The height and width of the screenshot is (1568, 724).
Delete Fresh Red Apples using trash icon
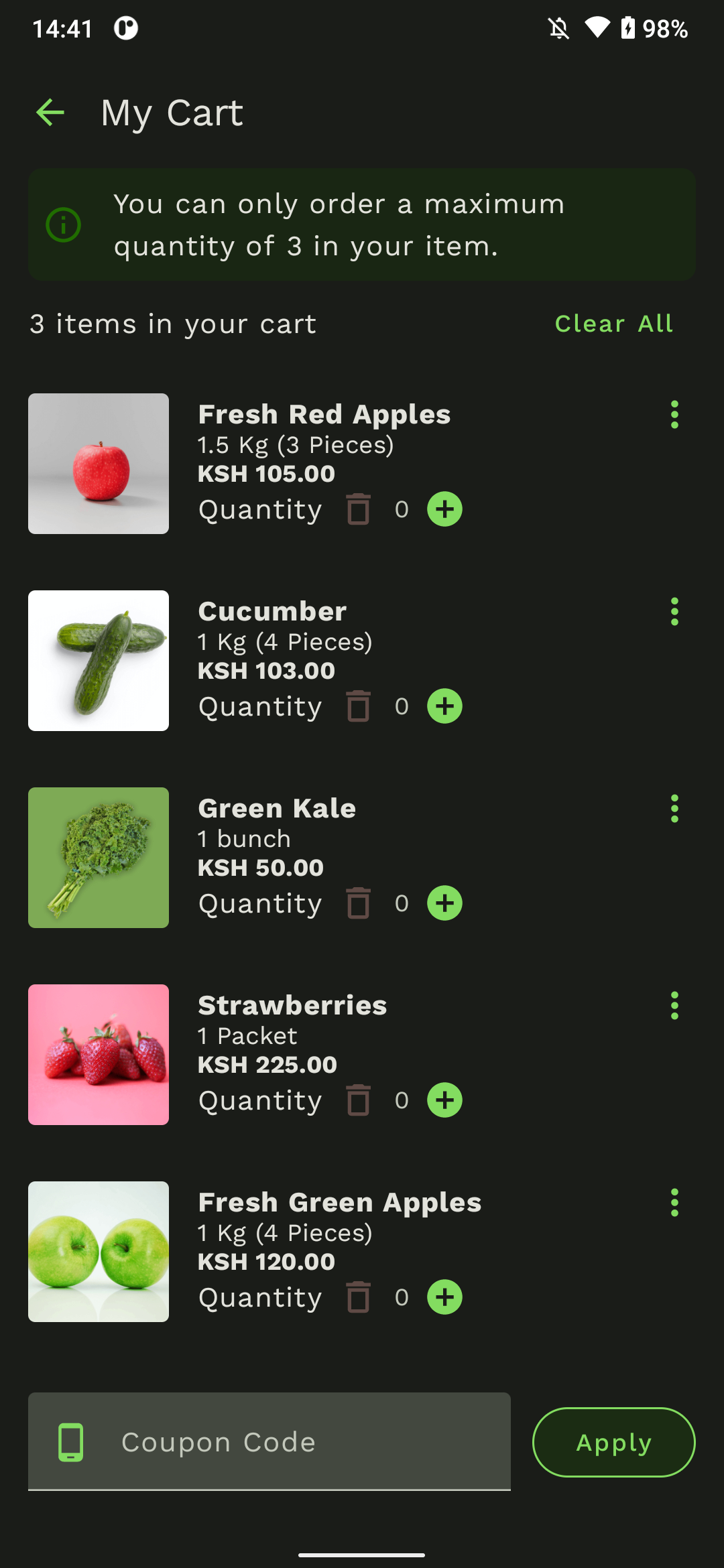(358, 509)
